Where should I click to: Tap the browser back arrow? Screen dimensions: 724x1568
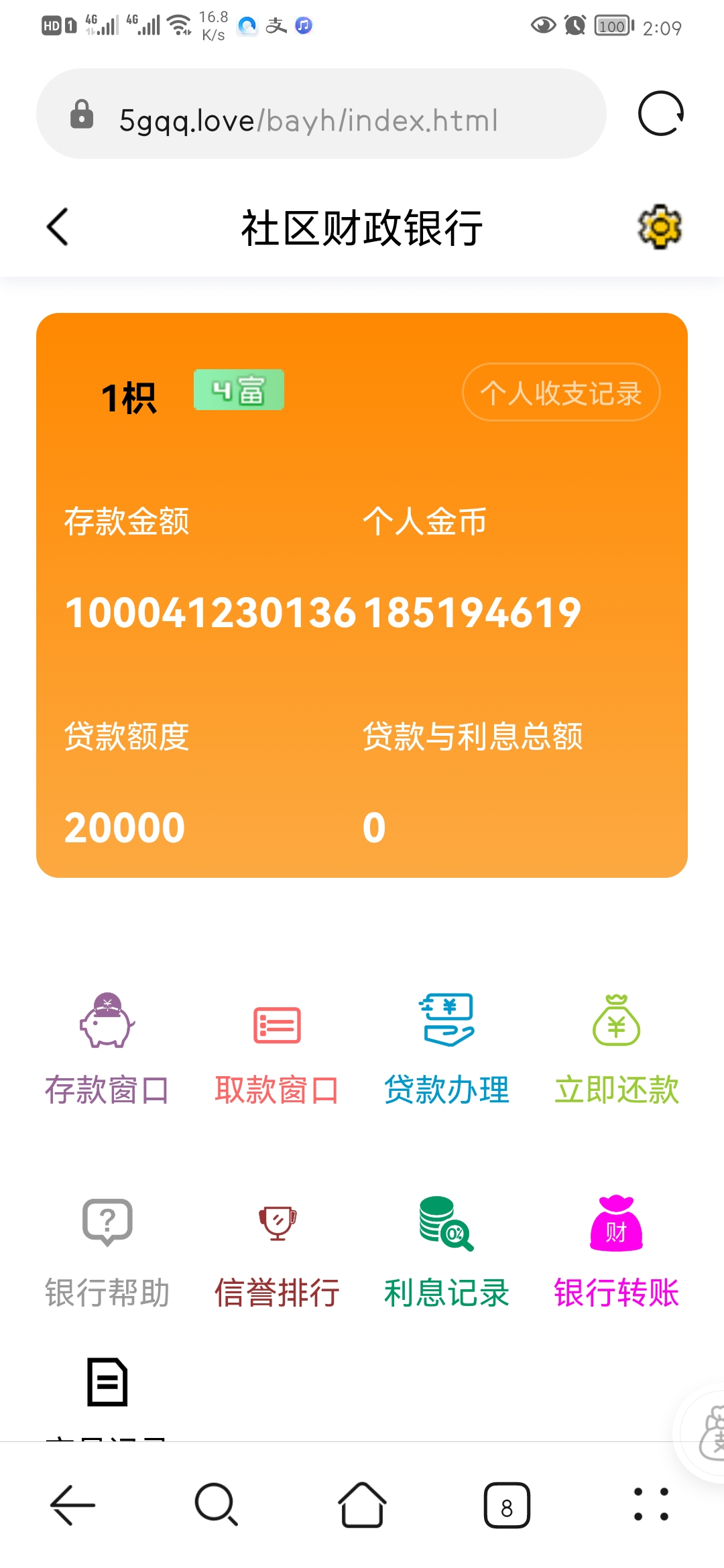[72, 1506]
